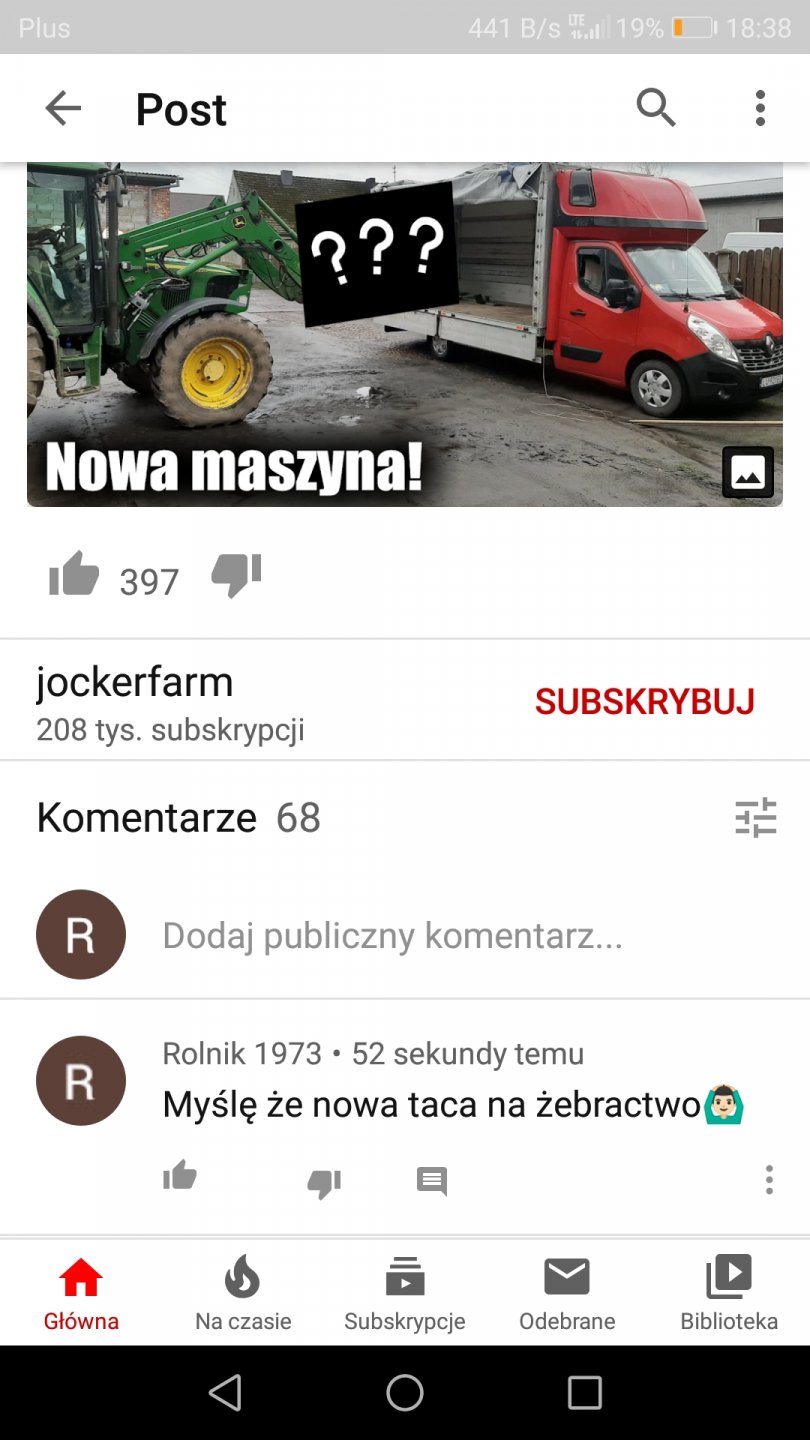Like the jockerfarm post
The width and height of the screenshot is (810, 1440).
(x=75, y=577)
